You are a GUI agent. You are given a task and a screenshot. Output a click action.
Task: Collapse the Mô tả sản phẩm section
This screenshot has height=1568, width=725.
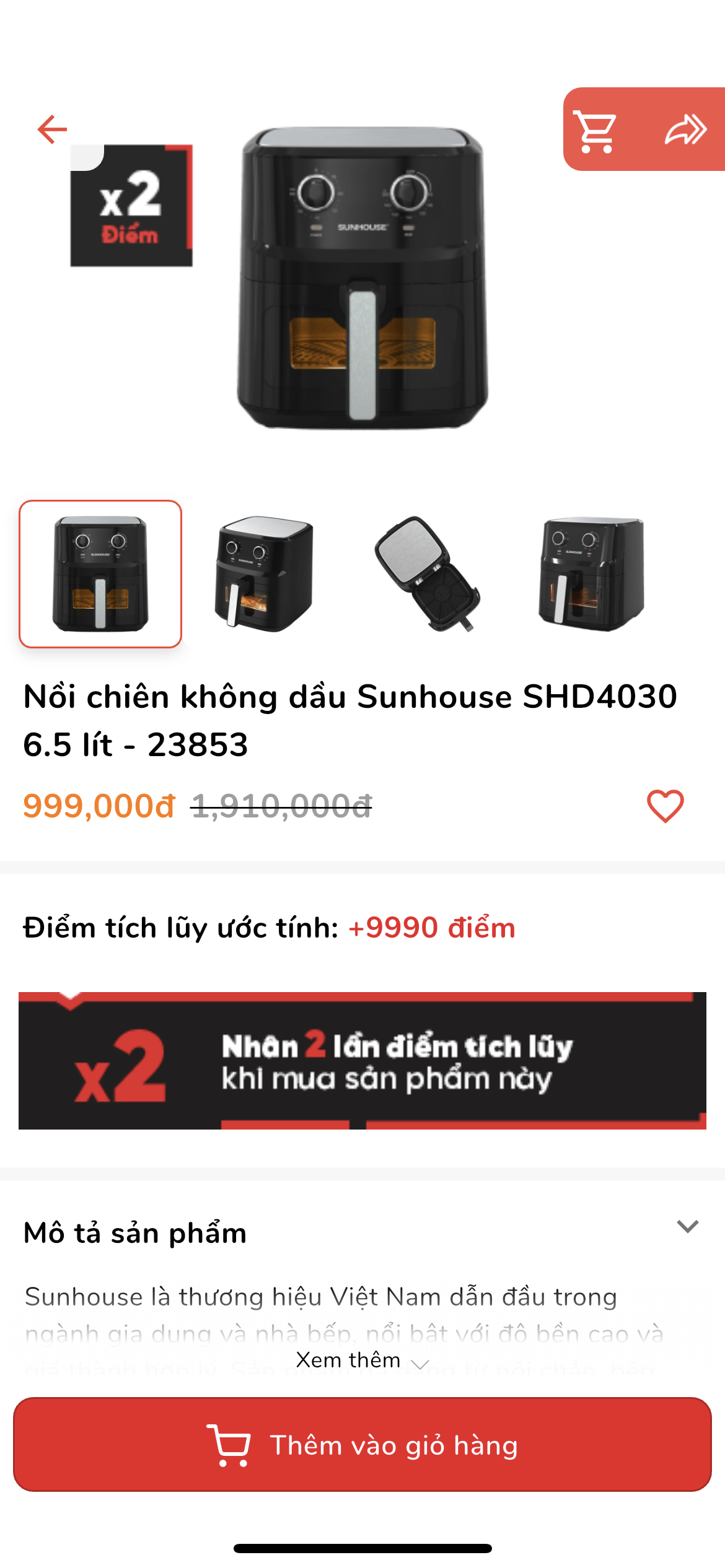tap(688, 1226)
